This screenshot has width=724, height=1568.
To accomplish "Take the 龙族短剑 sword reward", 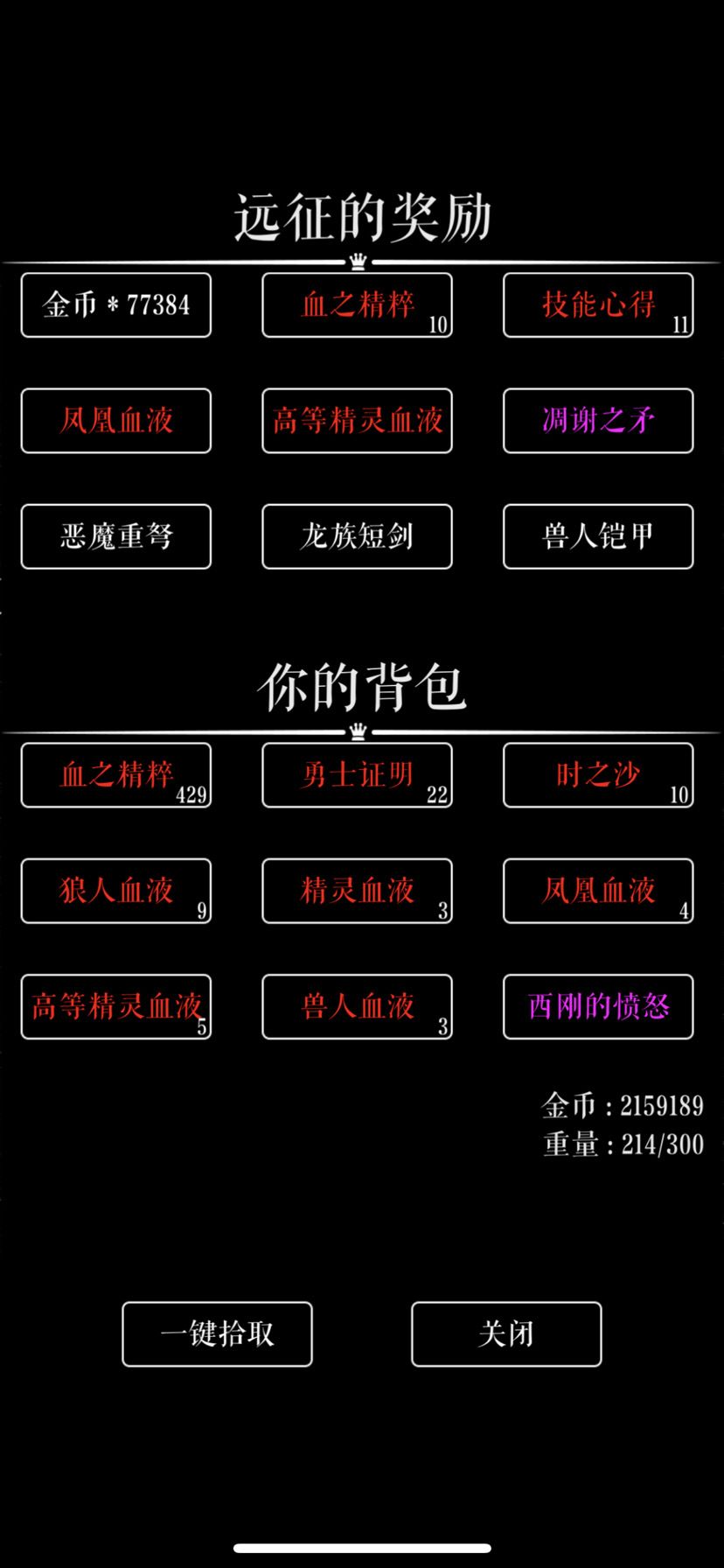I will (x=356, y=536).
